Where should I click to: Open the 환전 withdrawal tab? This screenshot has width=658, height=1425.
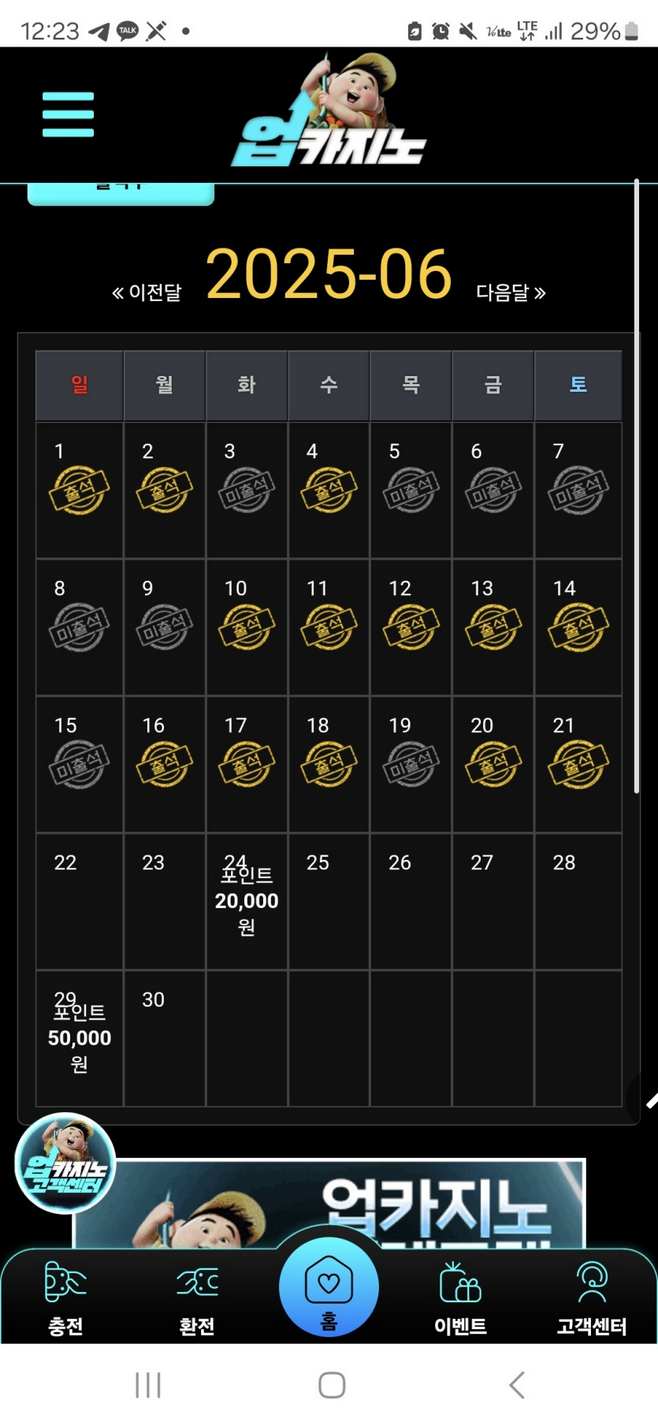click(x=197, y=1298)
